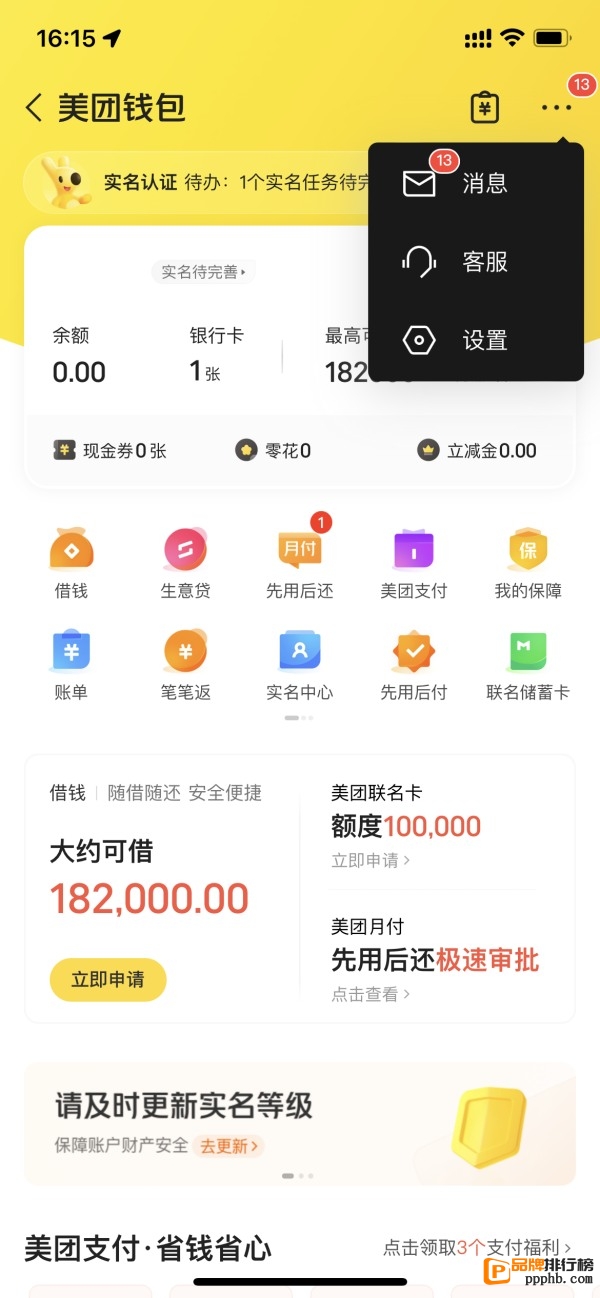Open 美团支付 shortcut

(x=414, y=563)
